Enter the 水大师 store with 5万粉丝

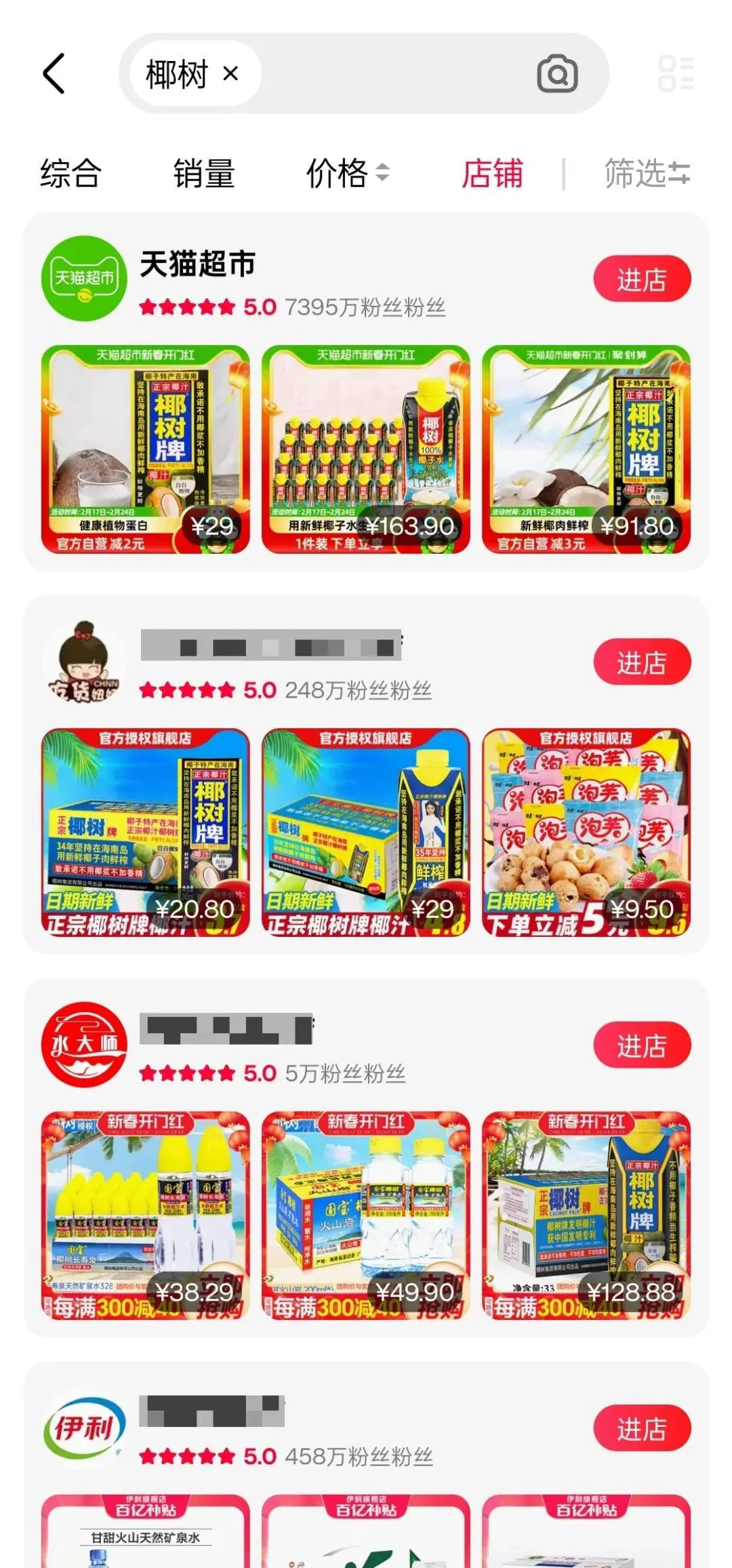coord(641,1046)
